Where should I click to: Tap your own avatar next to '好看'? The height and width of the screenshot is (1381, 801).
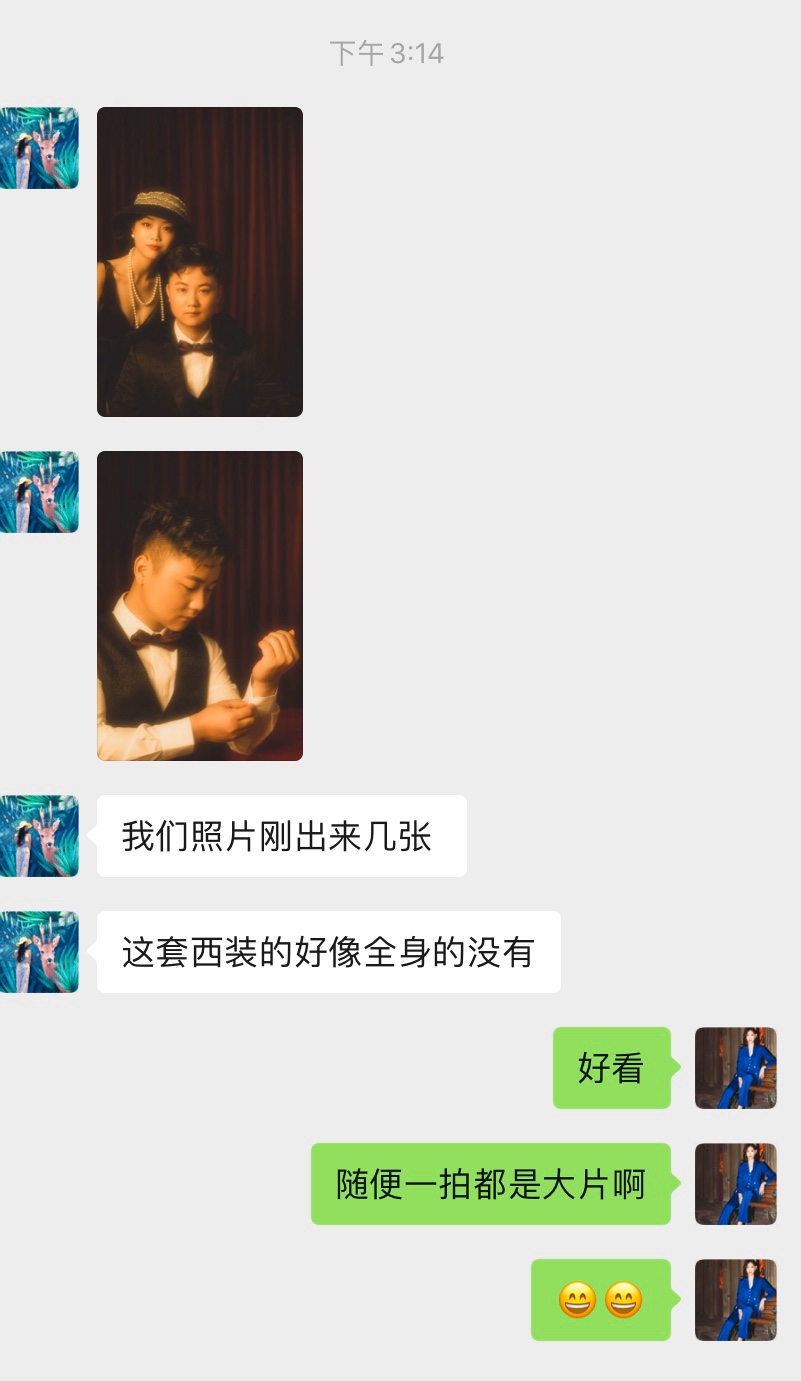pos(736,1068)
